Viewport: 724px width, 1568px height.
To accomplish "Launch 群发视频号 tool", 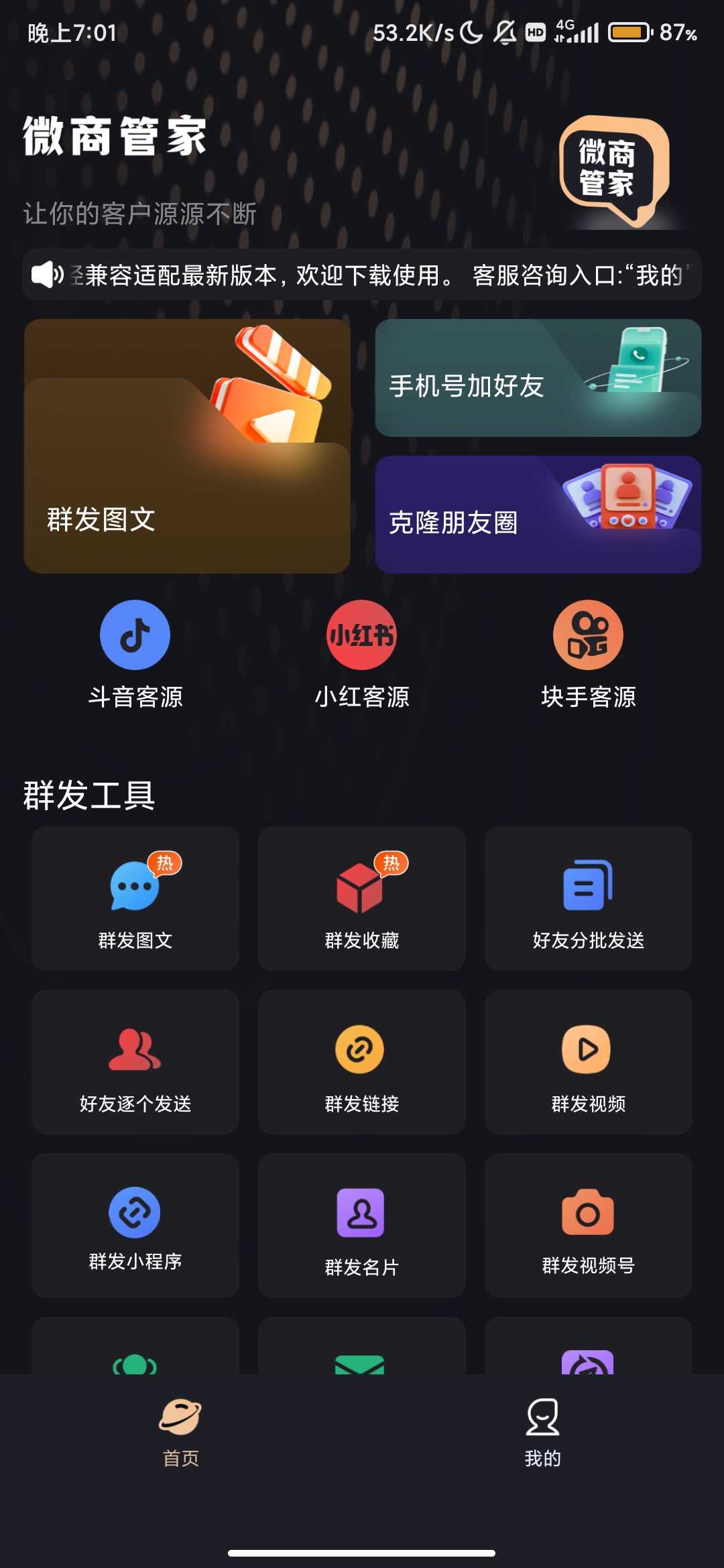I will [588, 1226].
